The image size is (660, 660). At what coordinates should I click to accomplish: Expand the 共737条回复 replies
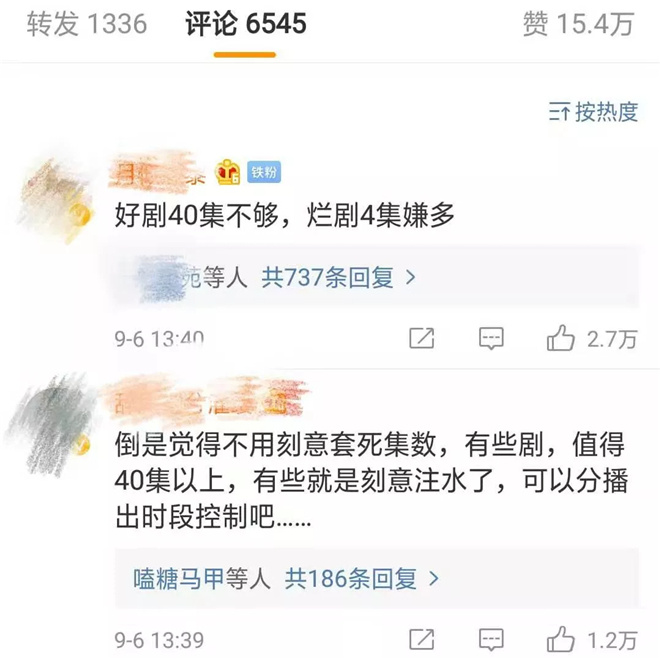(338, 277)
